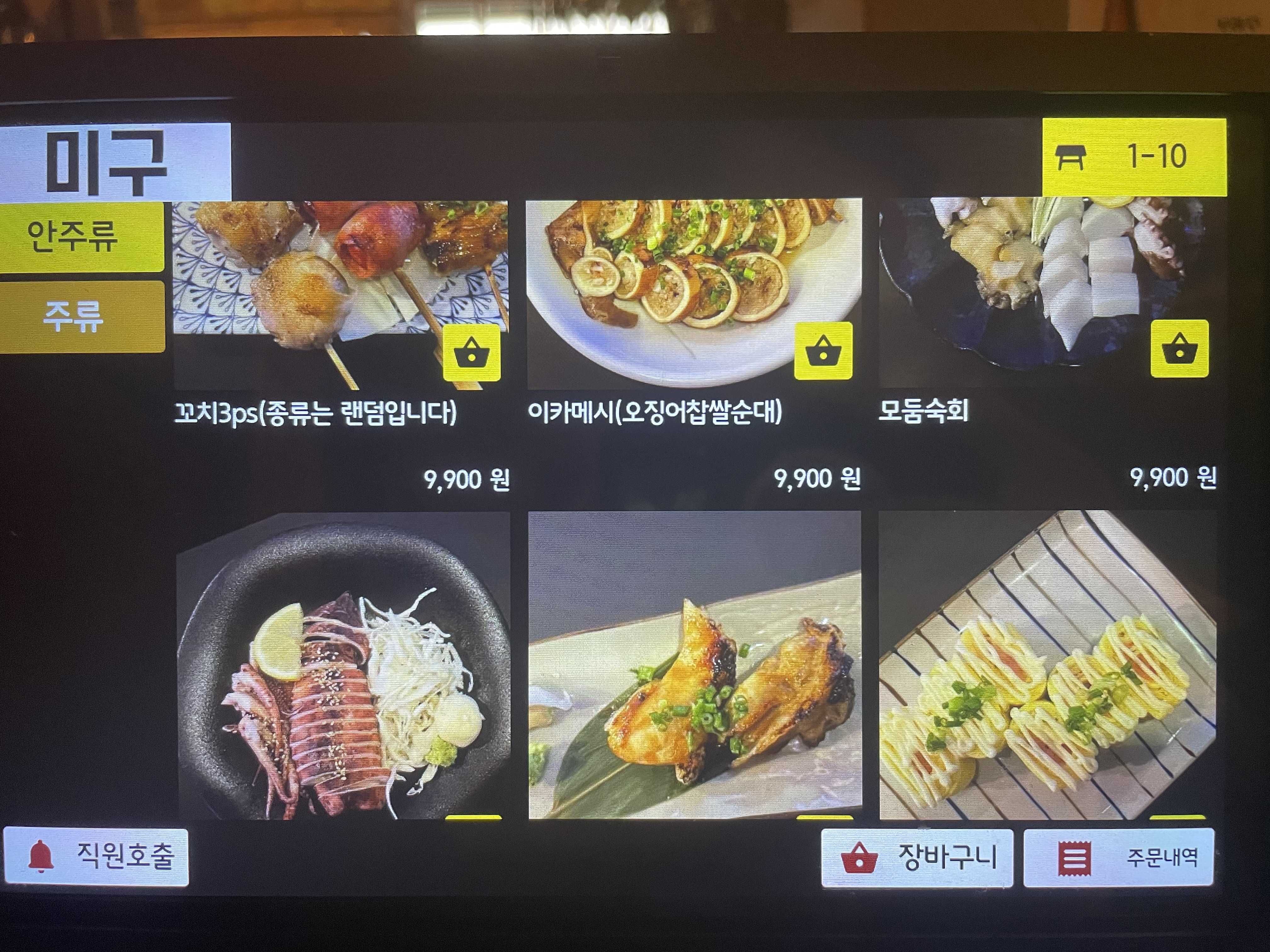Tap the table number 1-10 button

tap(1134, 157)
